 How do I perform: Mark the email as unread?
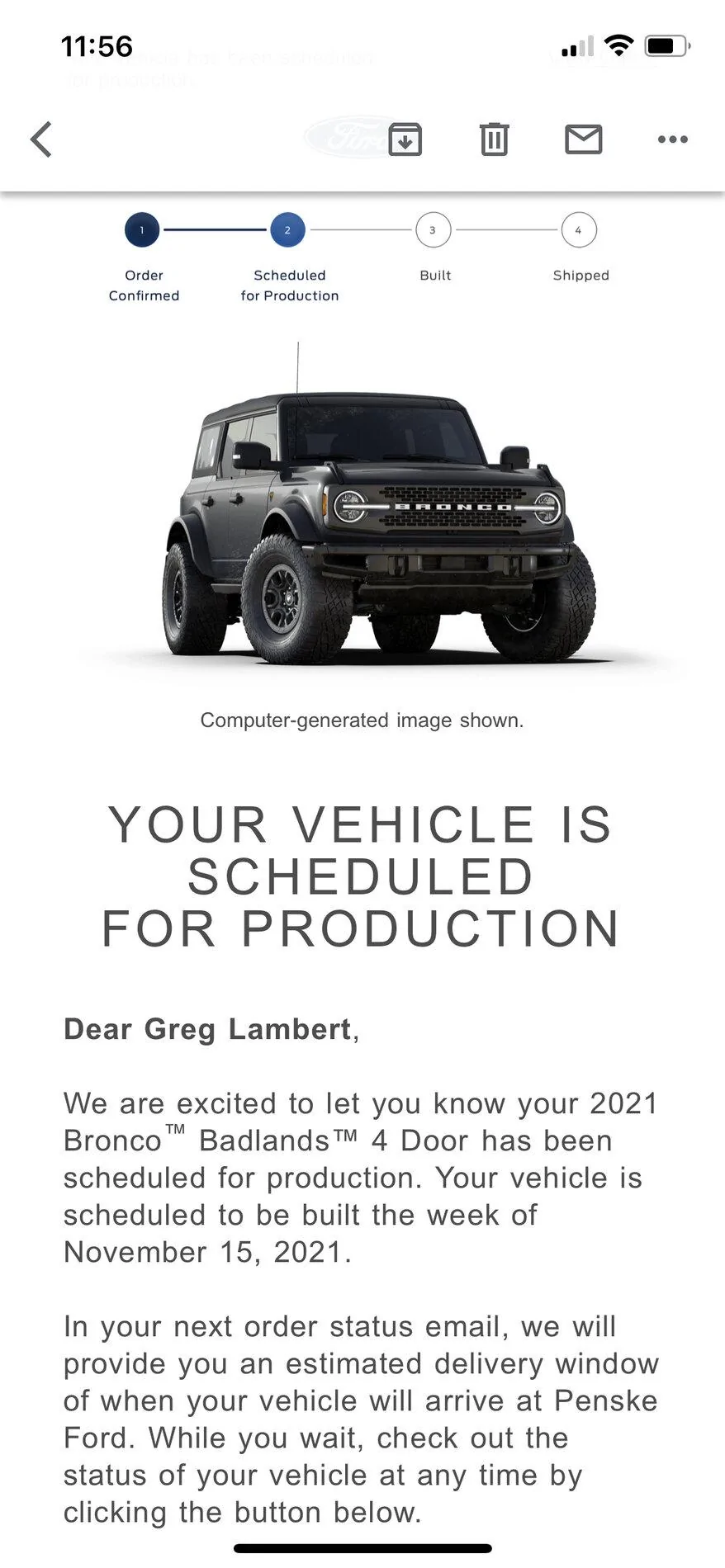point(583,139)
